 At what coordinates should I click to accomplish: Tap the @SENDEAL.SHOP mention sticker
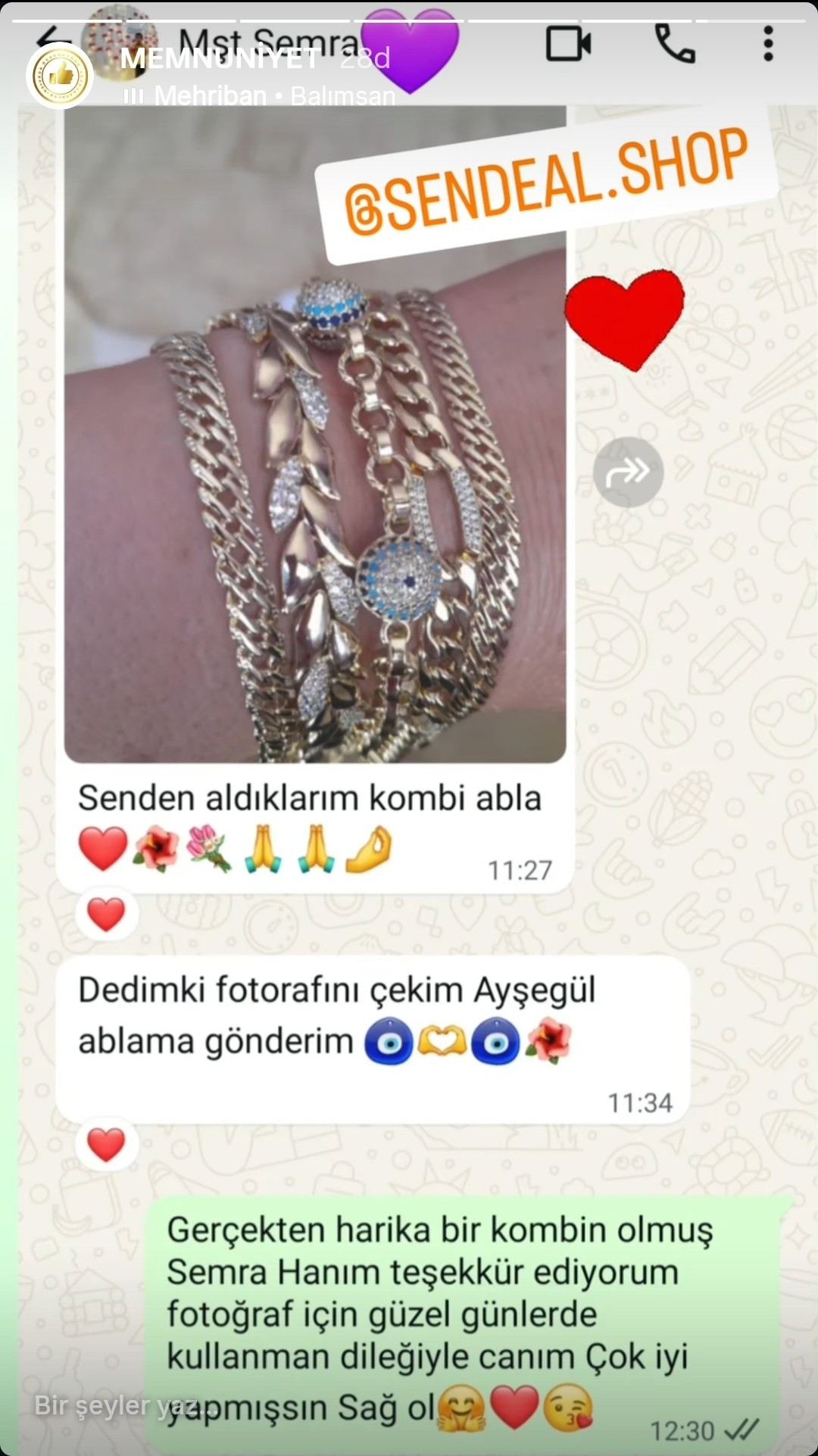click(x=545, y=182)
